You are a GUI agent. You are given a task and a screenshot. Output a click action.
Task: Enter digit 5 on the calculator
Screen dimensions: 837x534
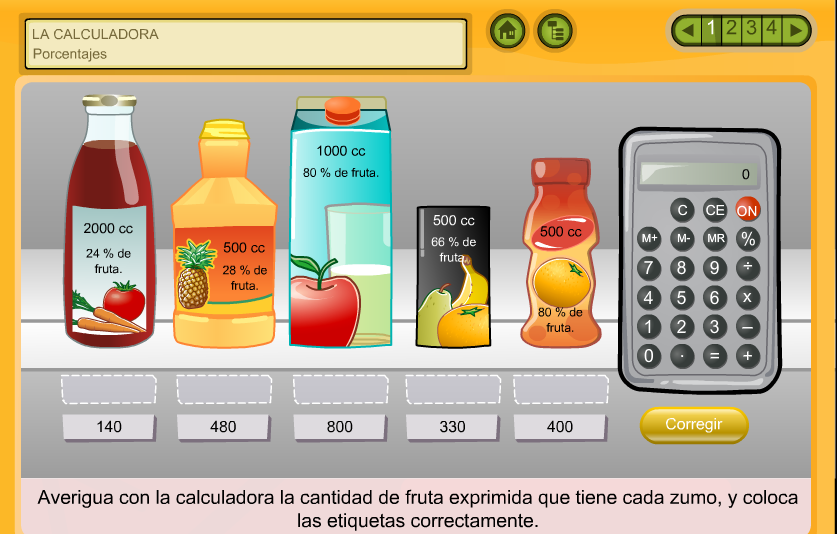681,297
